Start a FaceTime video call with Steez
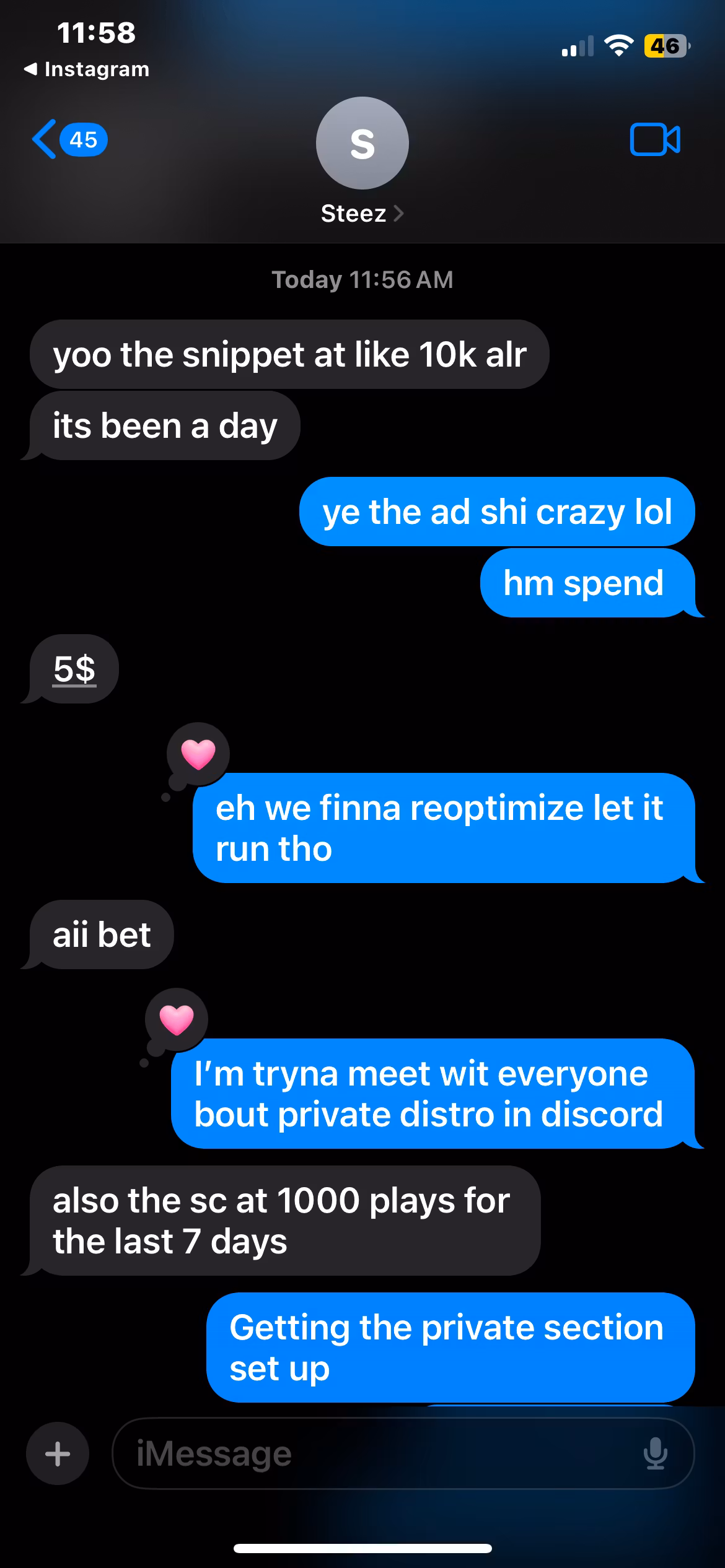This screenshot has height=1568, width=725. tap(654, 140)
